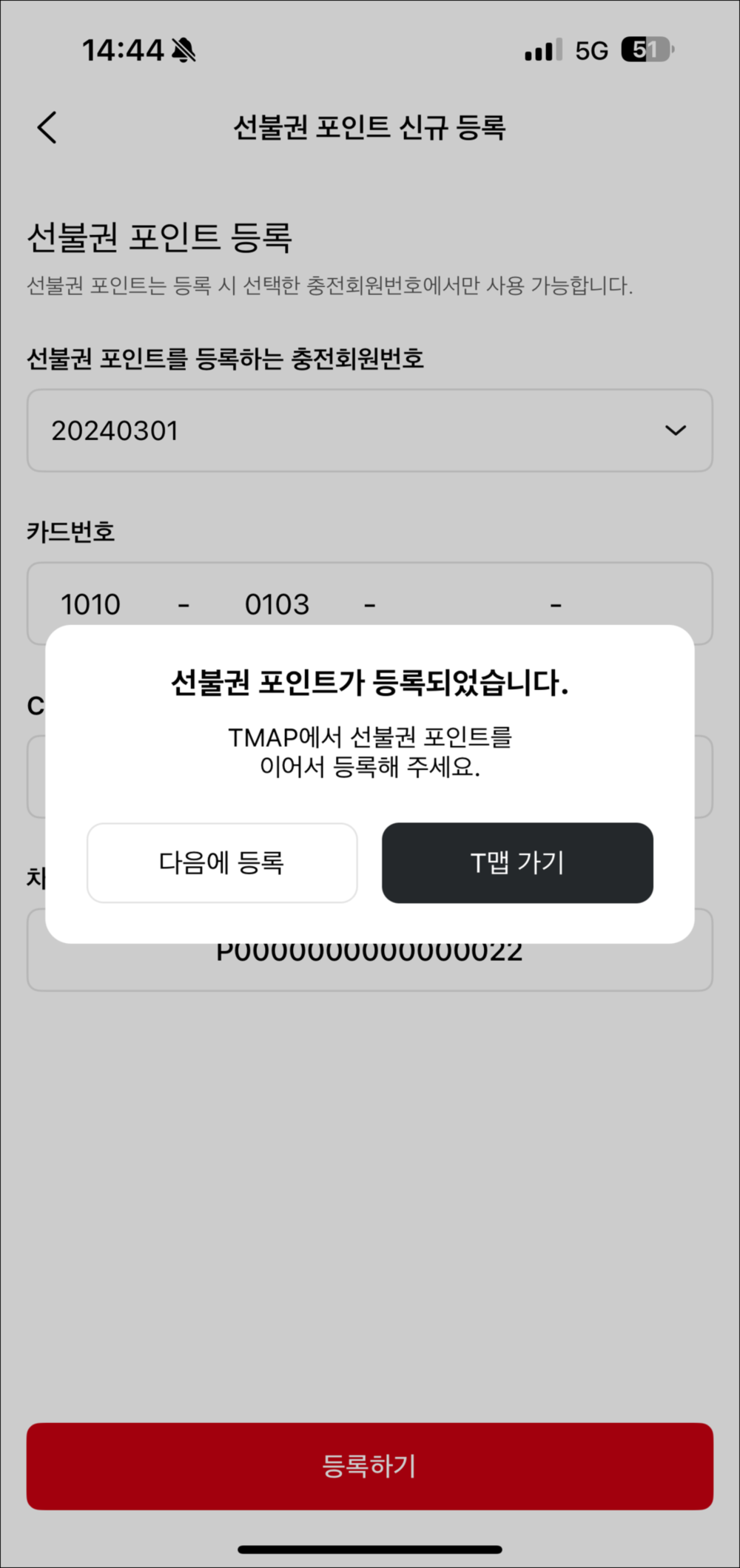Tap the 카드번호 field with 1010
The height and width of the screenshot is (1568, 740).
pyautogui.click(x=91, y=604)
